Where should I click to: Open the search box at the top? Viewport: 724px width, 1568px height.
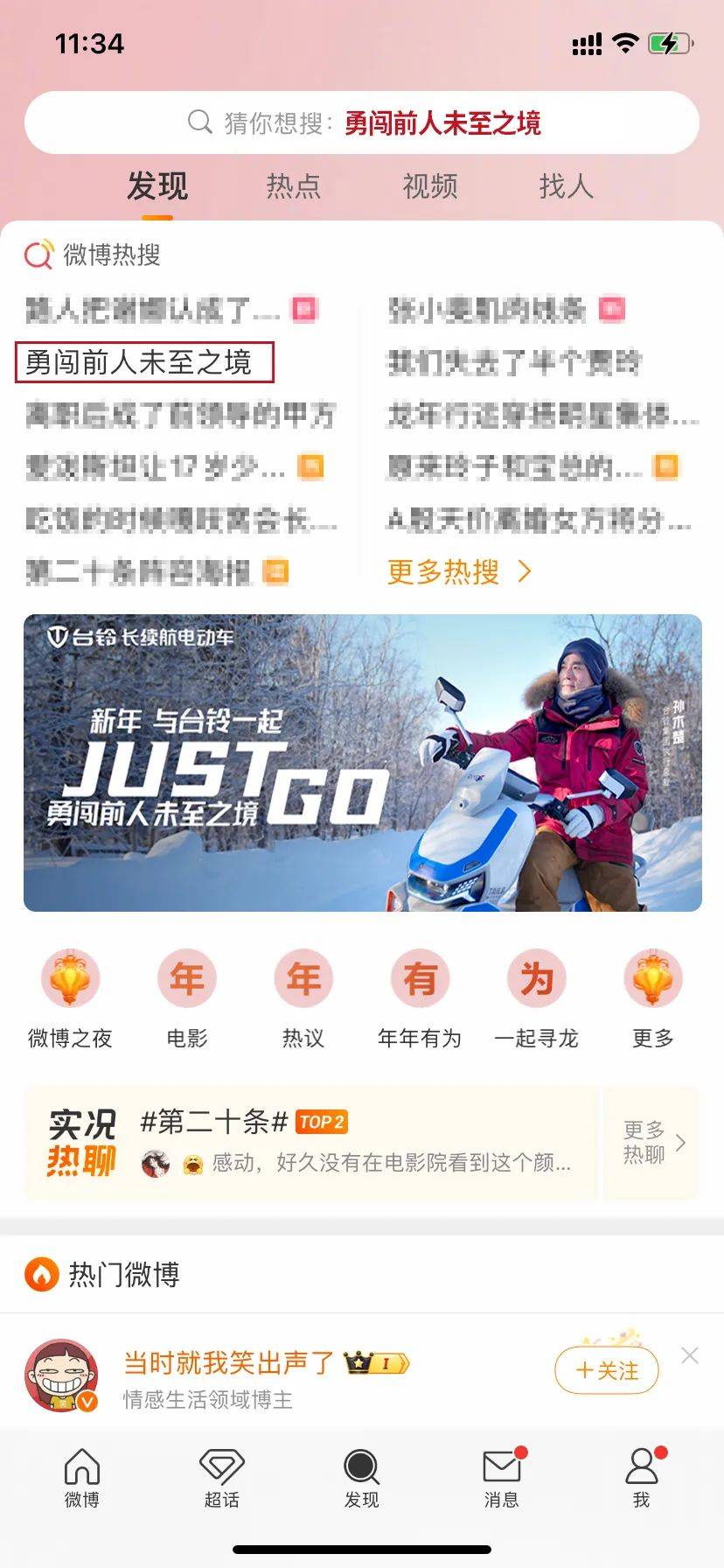[362, 122]
